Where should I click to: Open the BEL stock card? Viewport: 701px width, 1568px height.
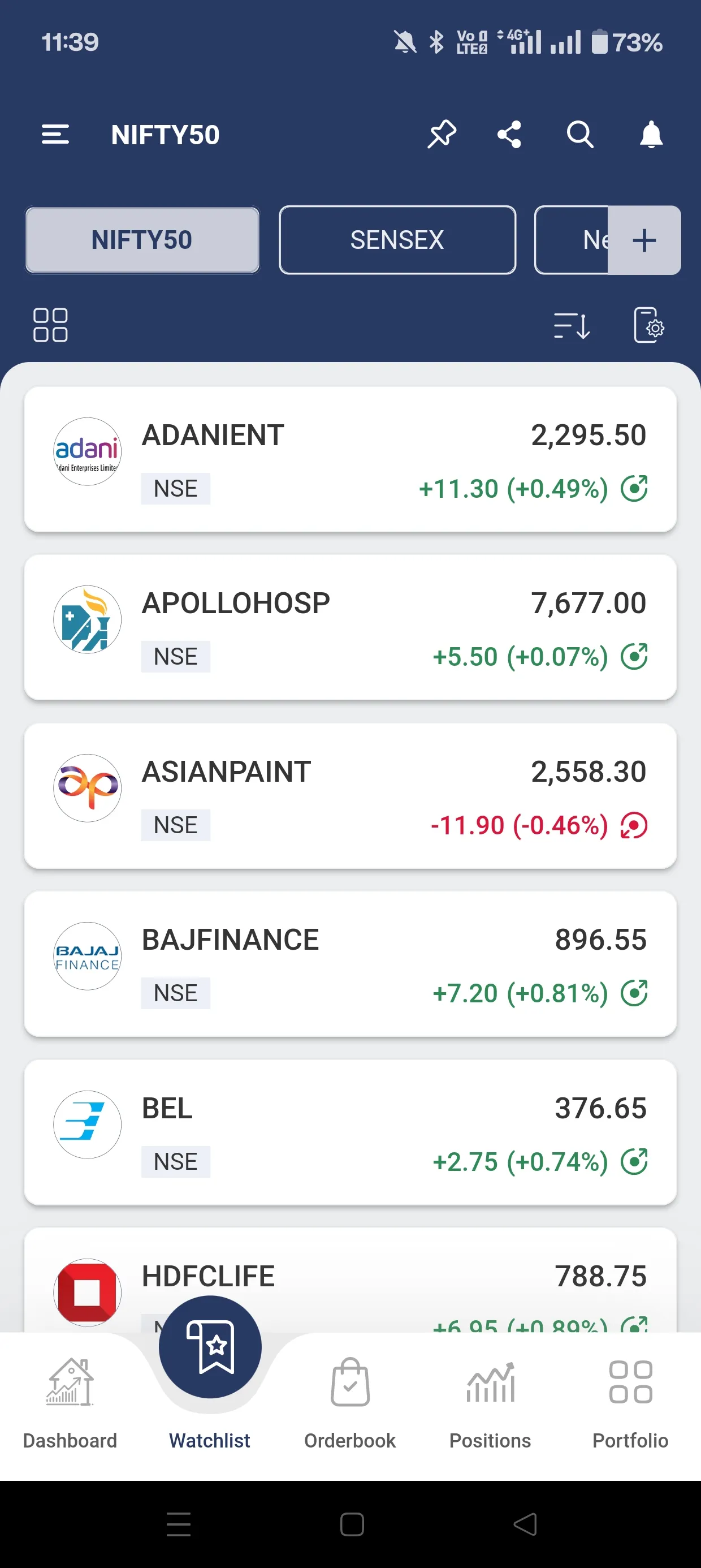point(350,1133)
